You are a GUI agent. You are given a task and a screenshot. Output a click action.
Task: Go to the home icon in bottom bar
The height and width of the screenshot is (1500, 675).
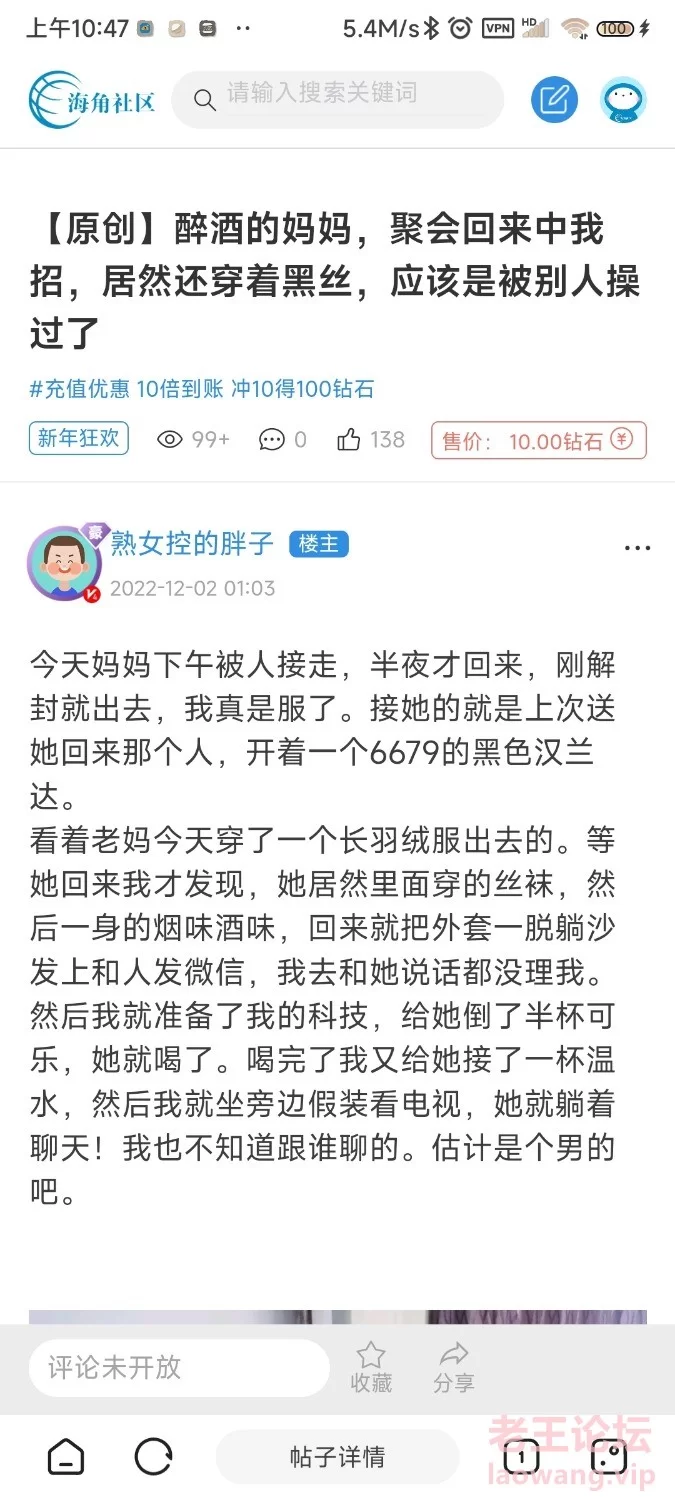(66, 1457)
